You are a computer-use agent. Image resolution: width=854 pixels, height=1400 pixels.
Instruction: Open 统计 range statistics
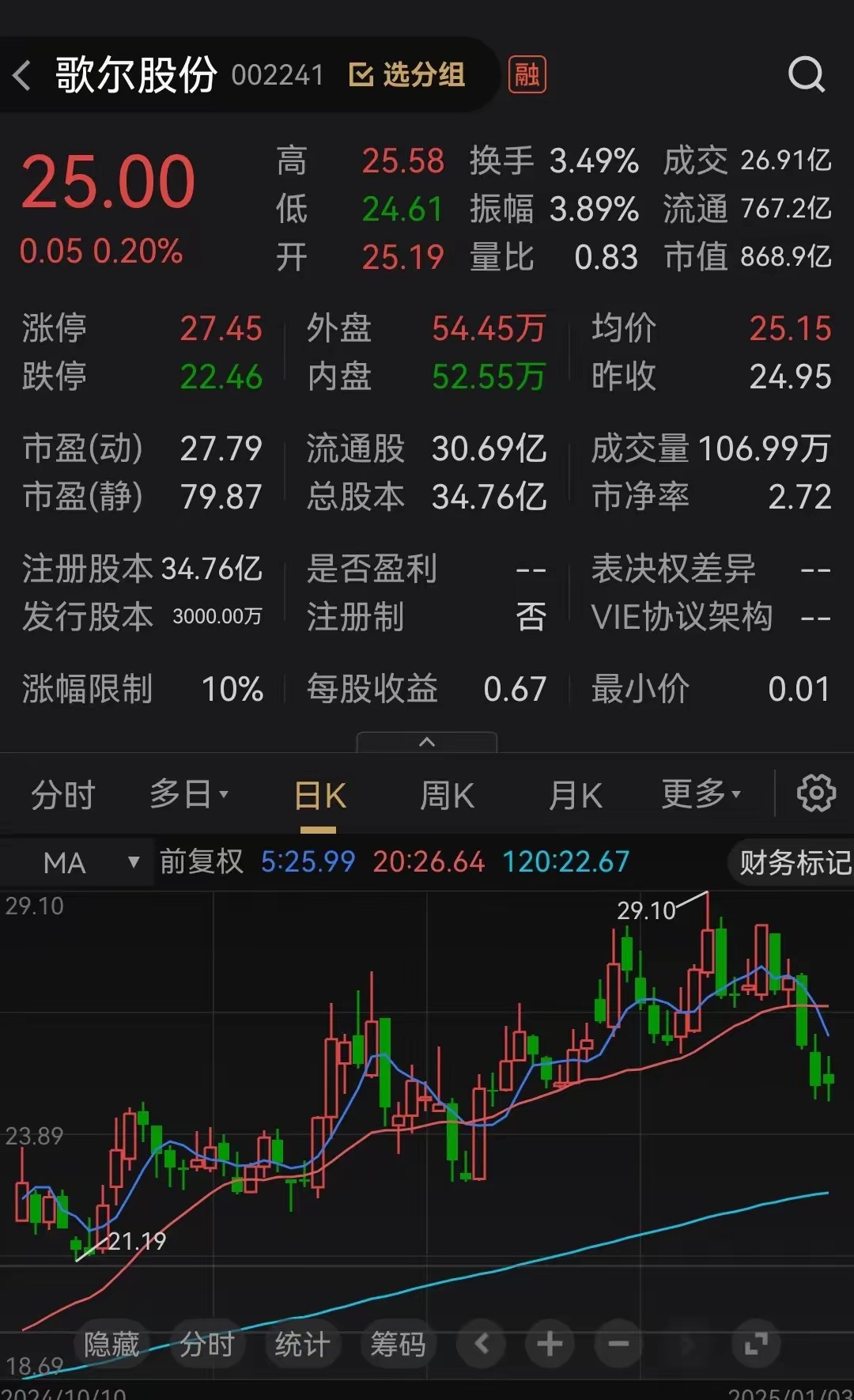pos(302,1344)
